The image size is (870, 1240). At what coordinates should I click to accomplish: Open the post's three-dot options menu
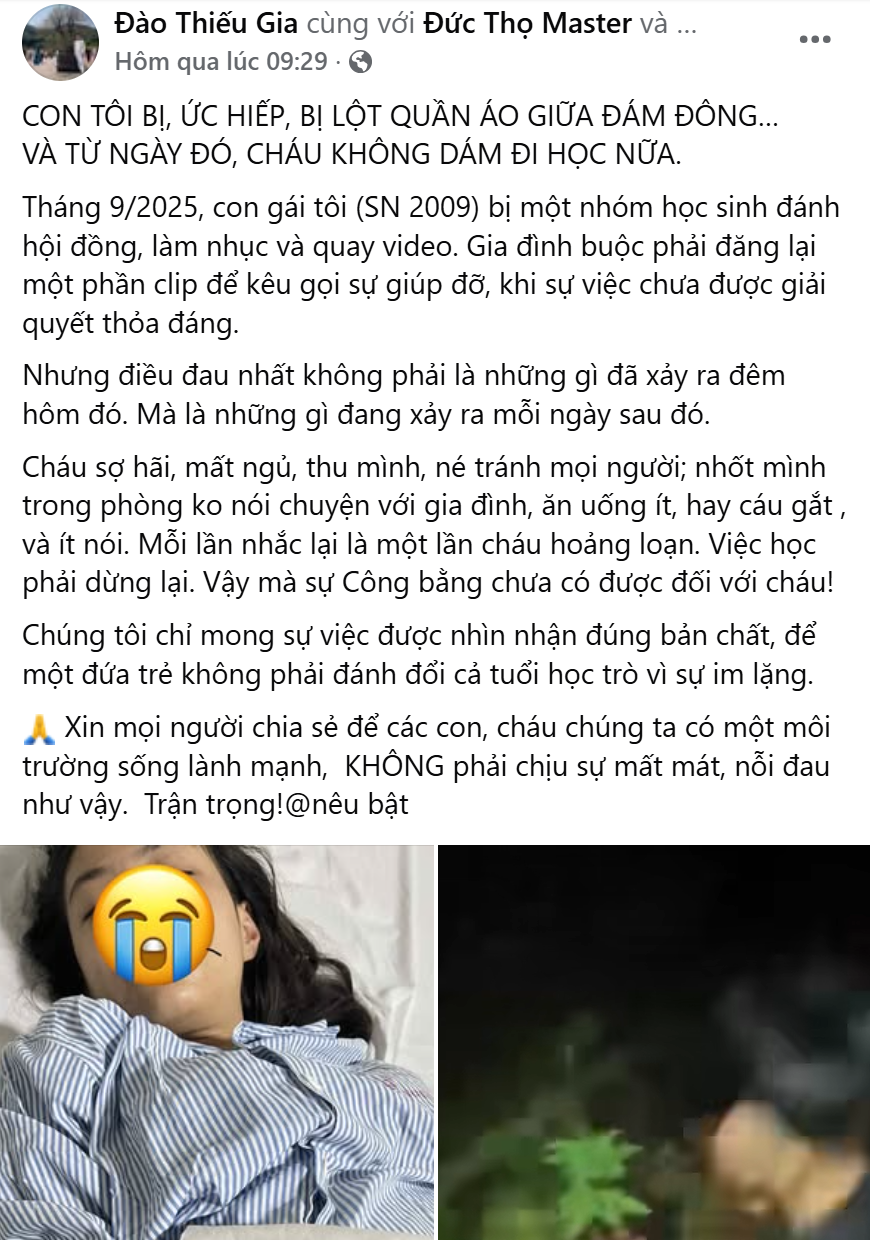815,41
